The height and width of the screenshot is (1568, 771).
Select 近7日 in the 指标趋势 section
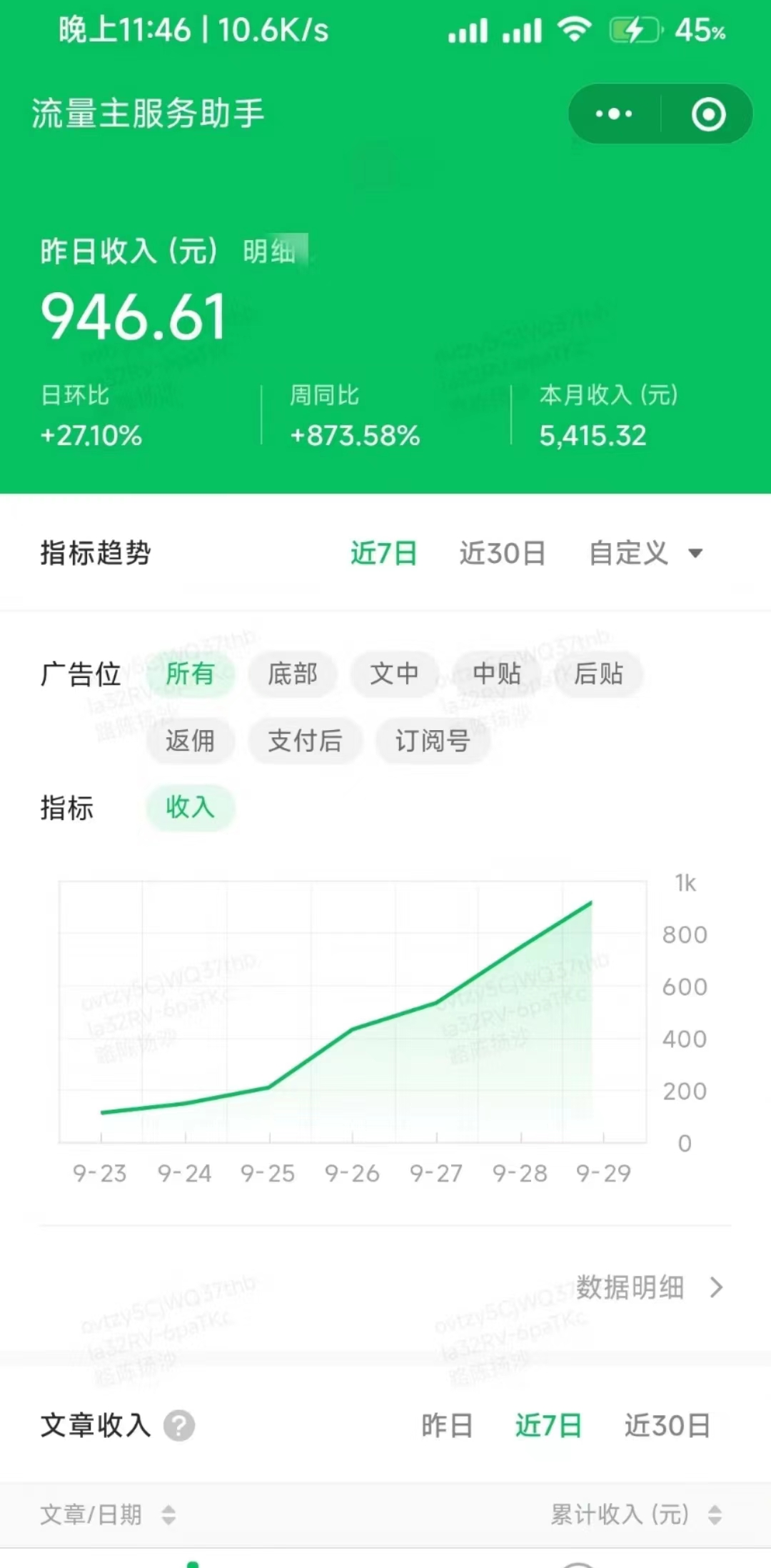point(383,553)
